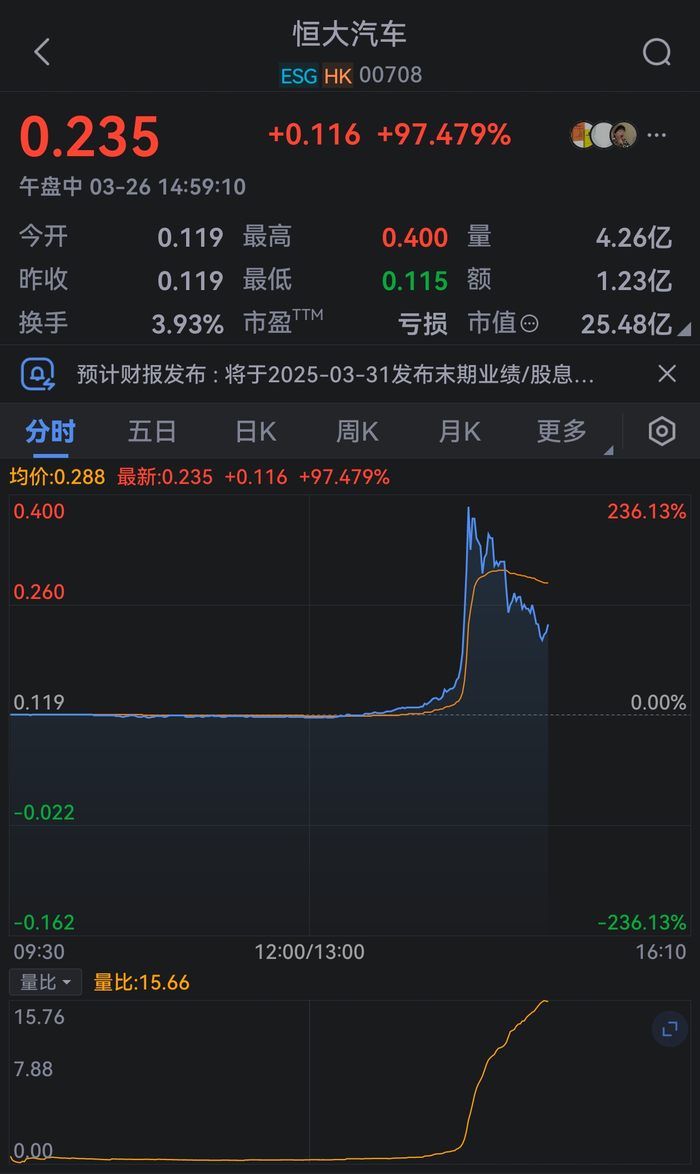Expand the 更多 chart period options
This screenshot has width=700, height=1174.
[563, 432]
